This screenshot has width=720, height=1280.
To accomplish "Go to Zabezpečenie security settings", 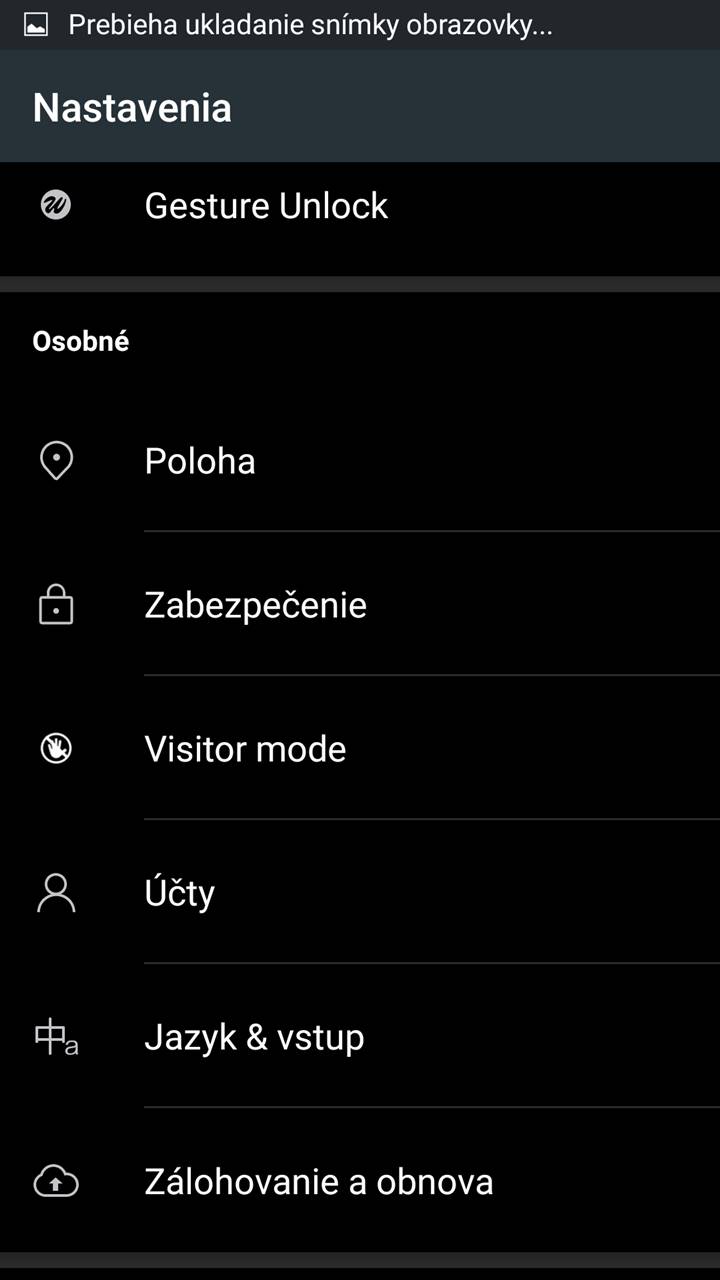I will (255, 605).
